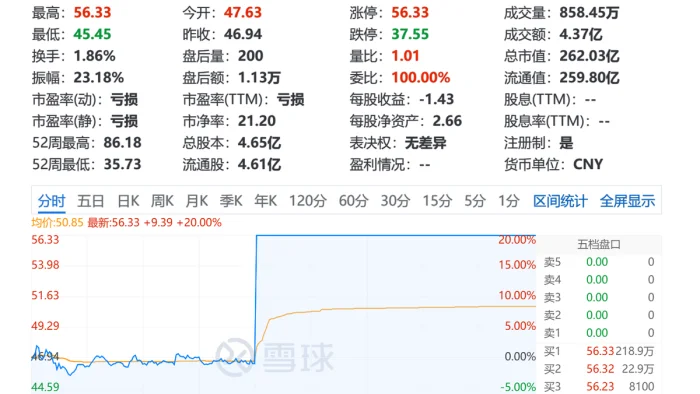Show the 1分 chart interval

(509, 201)
